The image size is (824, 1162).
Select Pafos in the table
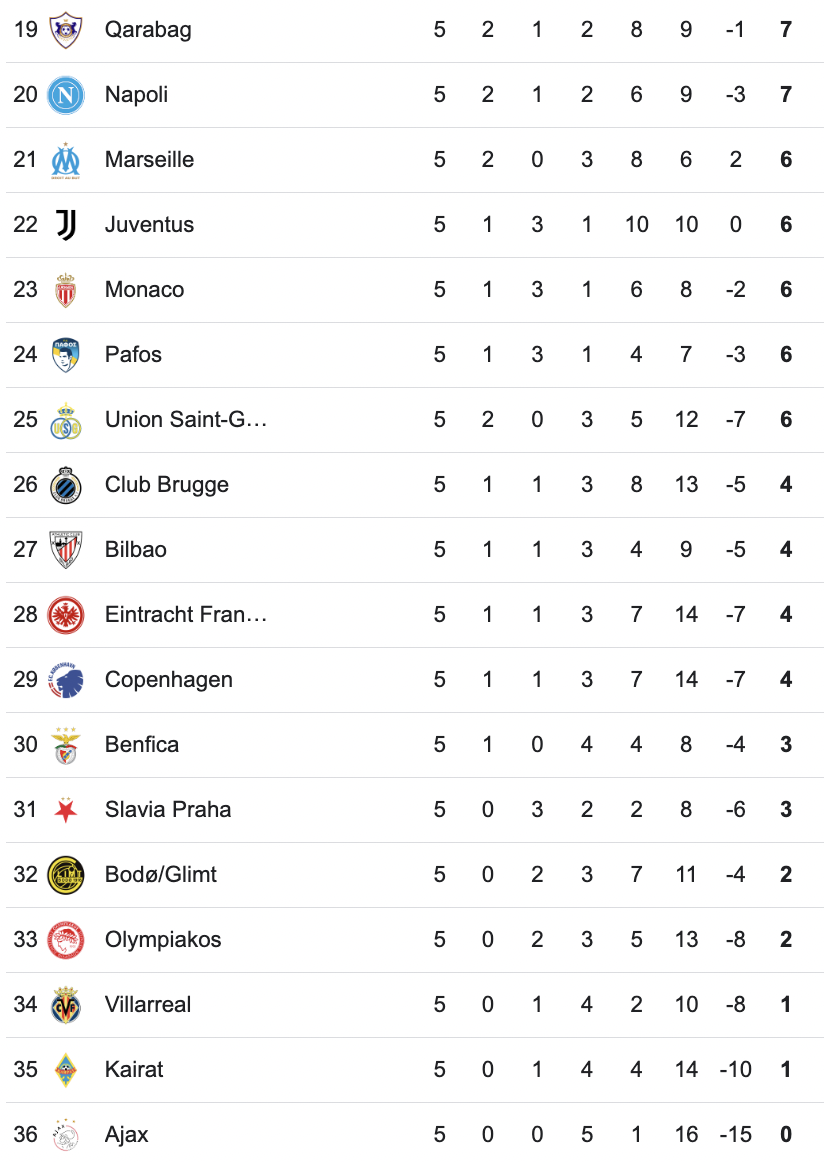(133, 354)
